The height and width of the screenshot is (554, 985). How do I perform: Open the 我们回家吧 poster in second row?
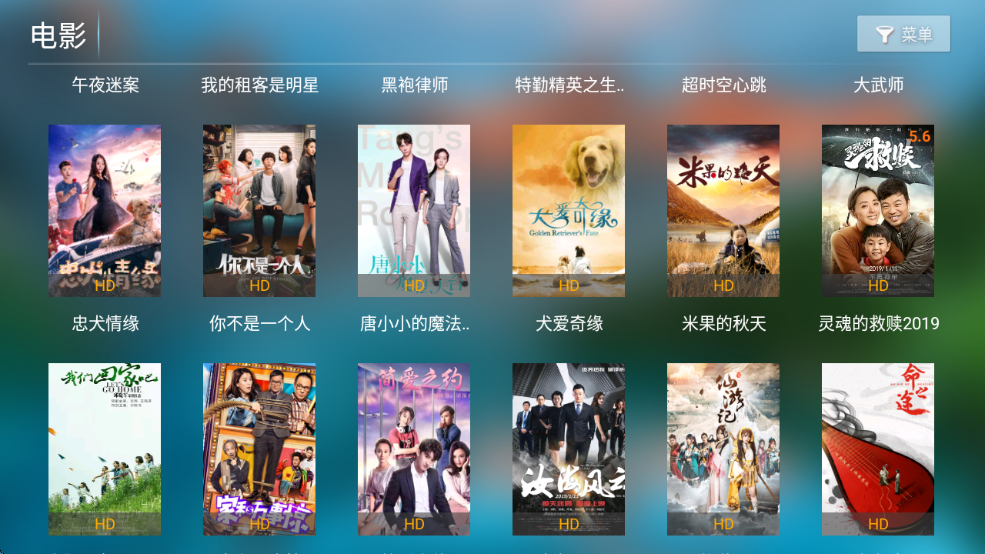pos(104,449)
